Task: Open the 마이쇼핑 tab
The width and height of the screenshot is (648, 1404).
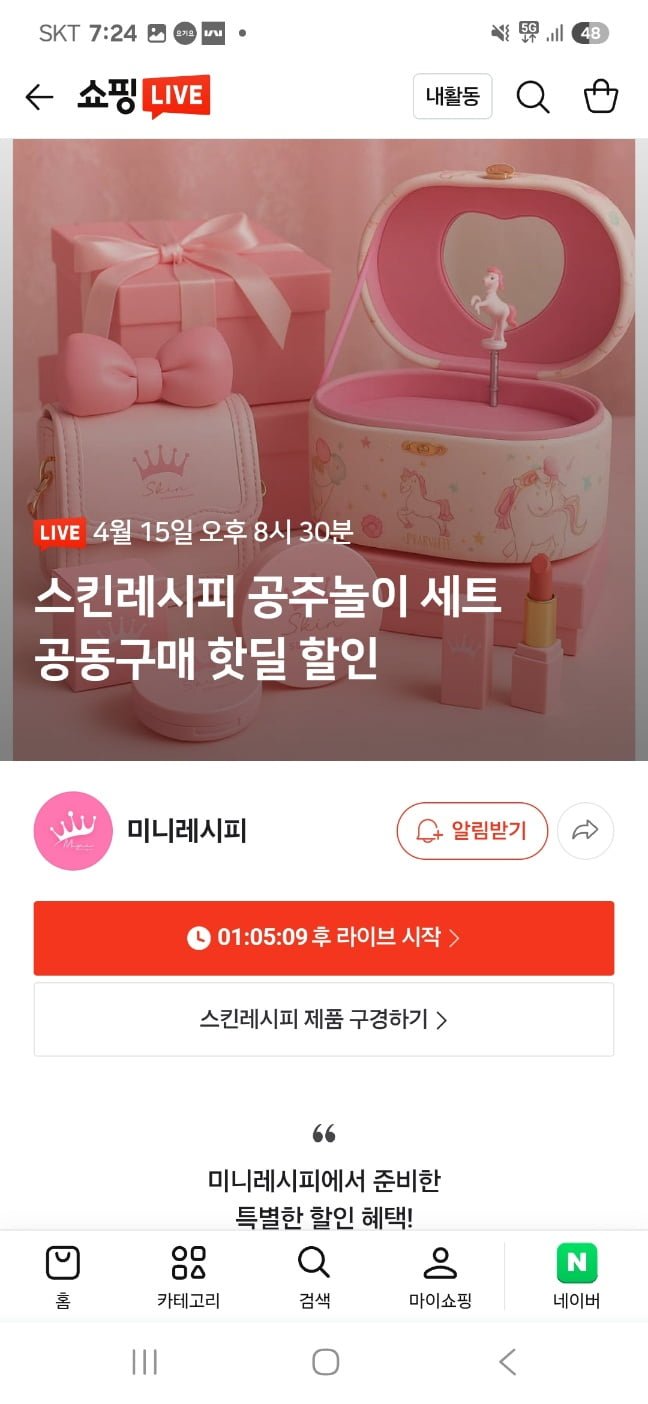Action: pos(440,1277)
